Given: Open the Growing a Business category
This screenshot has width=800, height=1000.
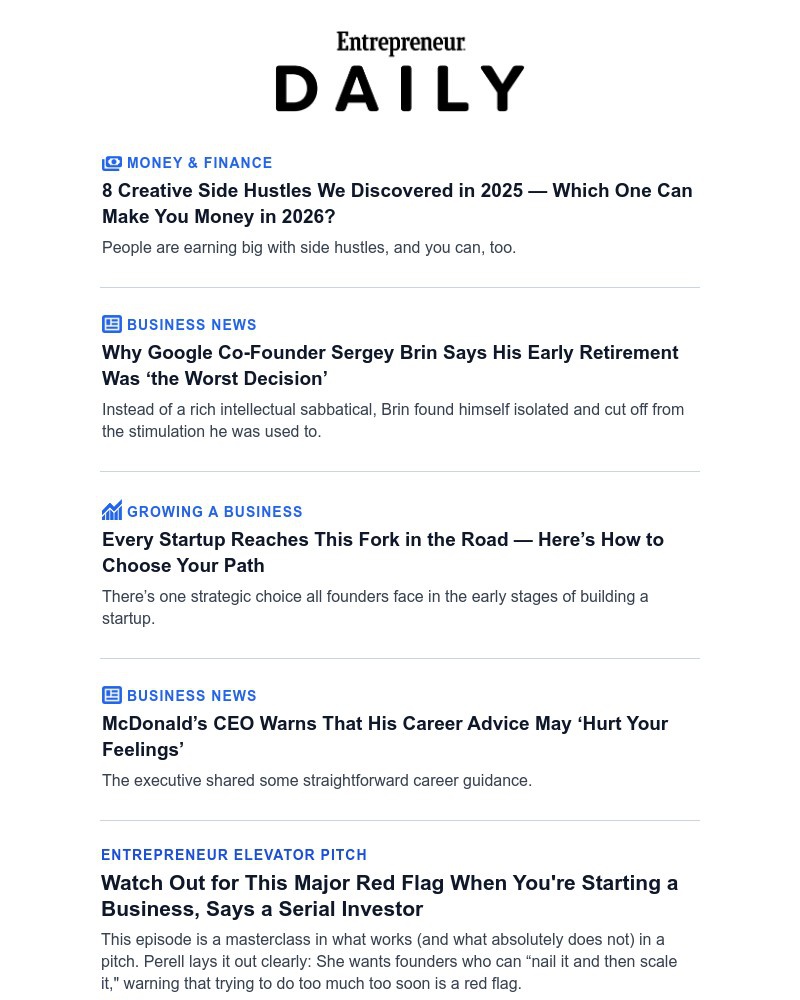Looking at the screenshot, I should click(x=214, y=512).
